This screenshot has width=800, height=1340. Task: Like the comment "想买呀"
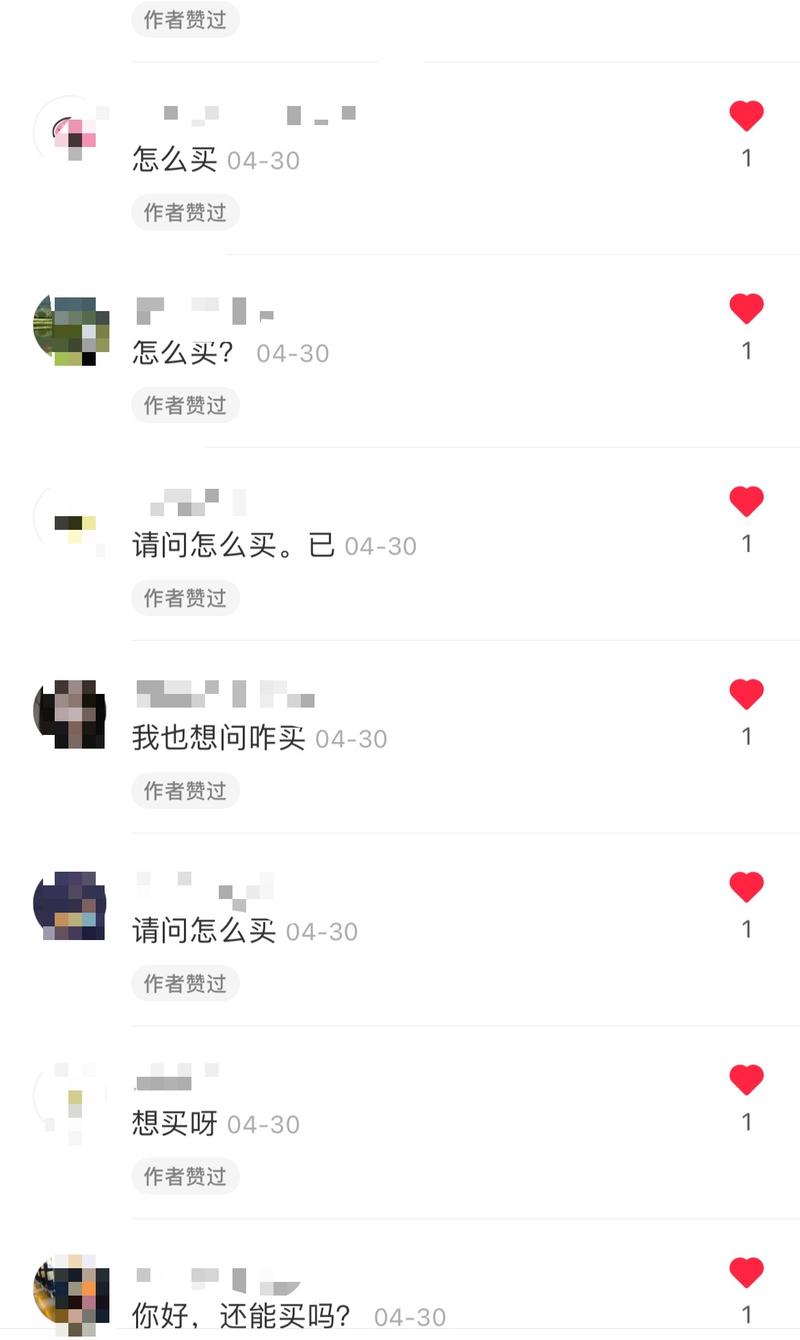click(x=747, y=1079)
